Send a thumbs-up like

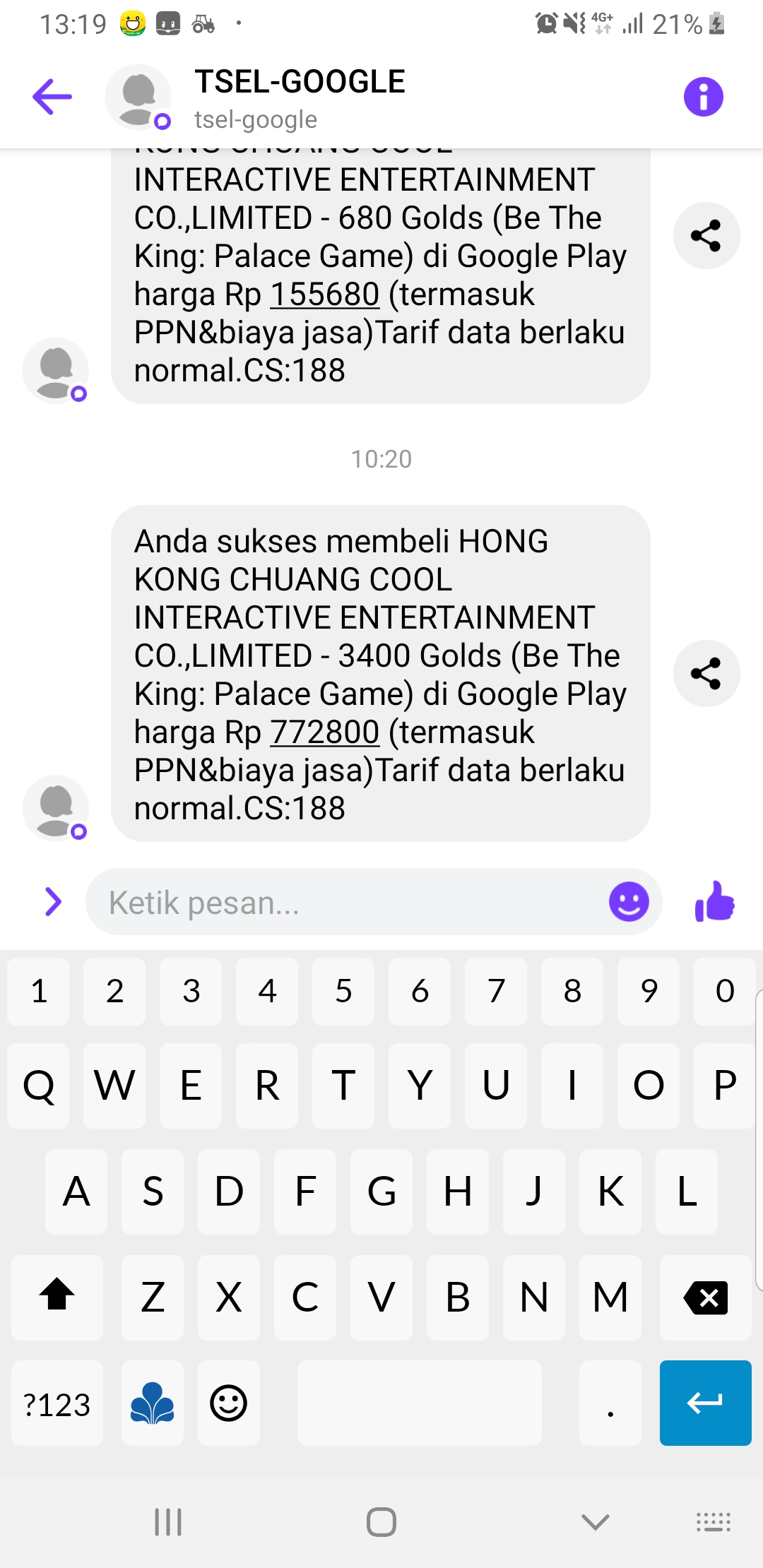pos(715,901)
